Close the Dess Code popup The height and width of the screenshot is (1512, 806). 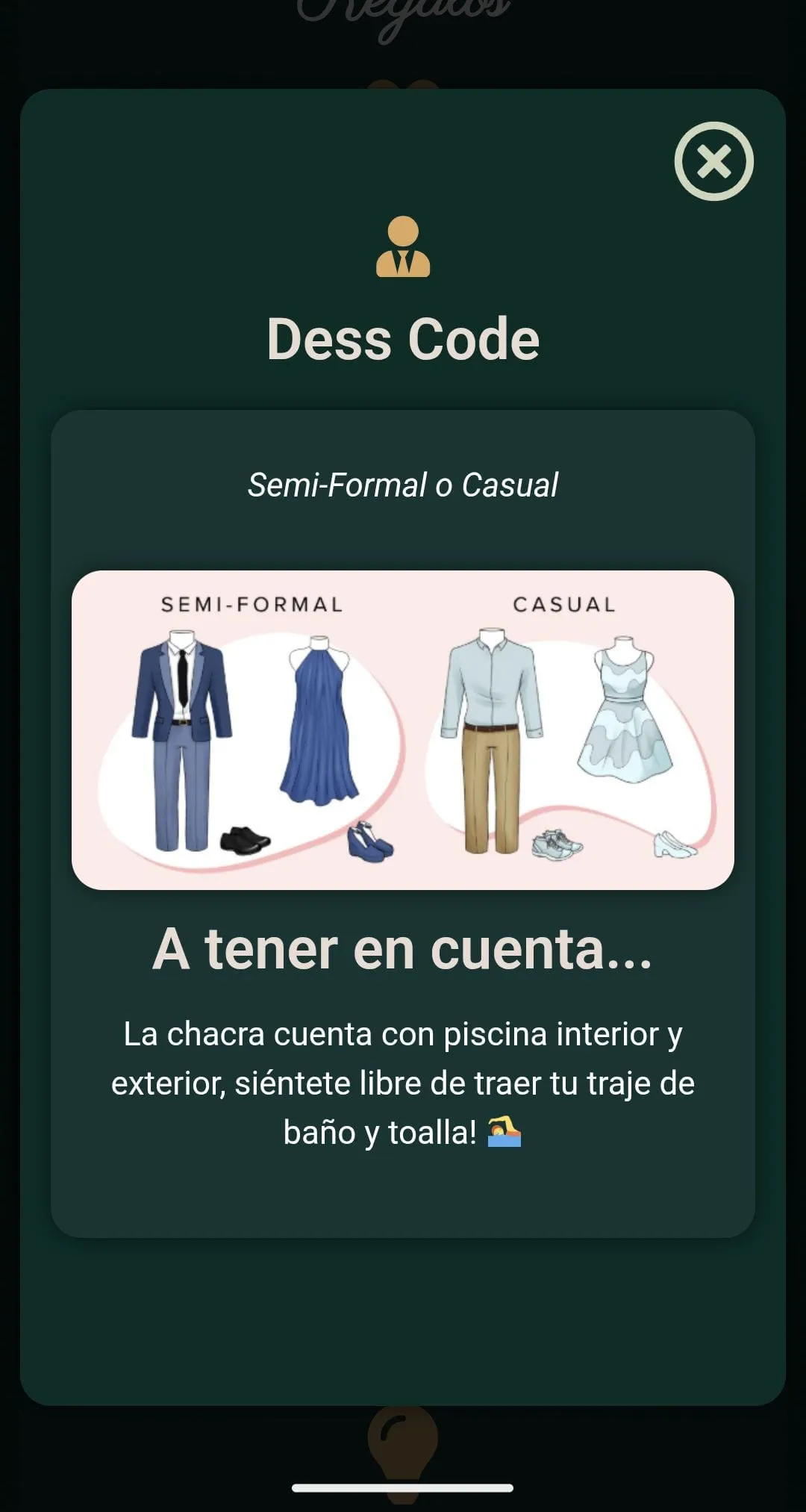pos(713,161)
